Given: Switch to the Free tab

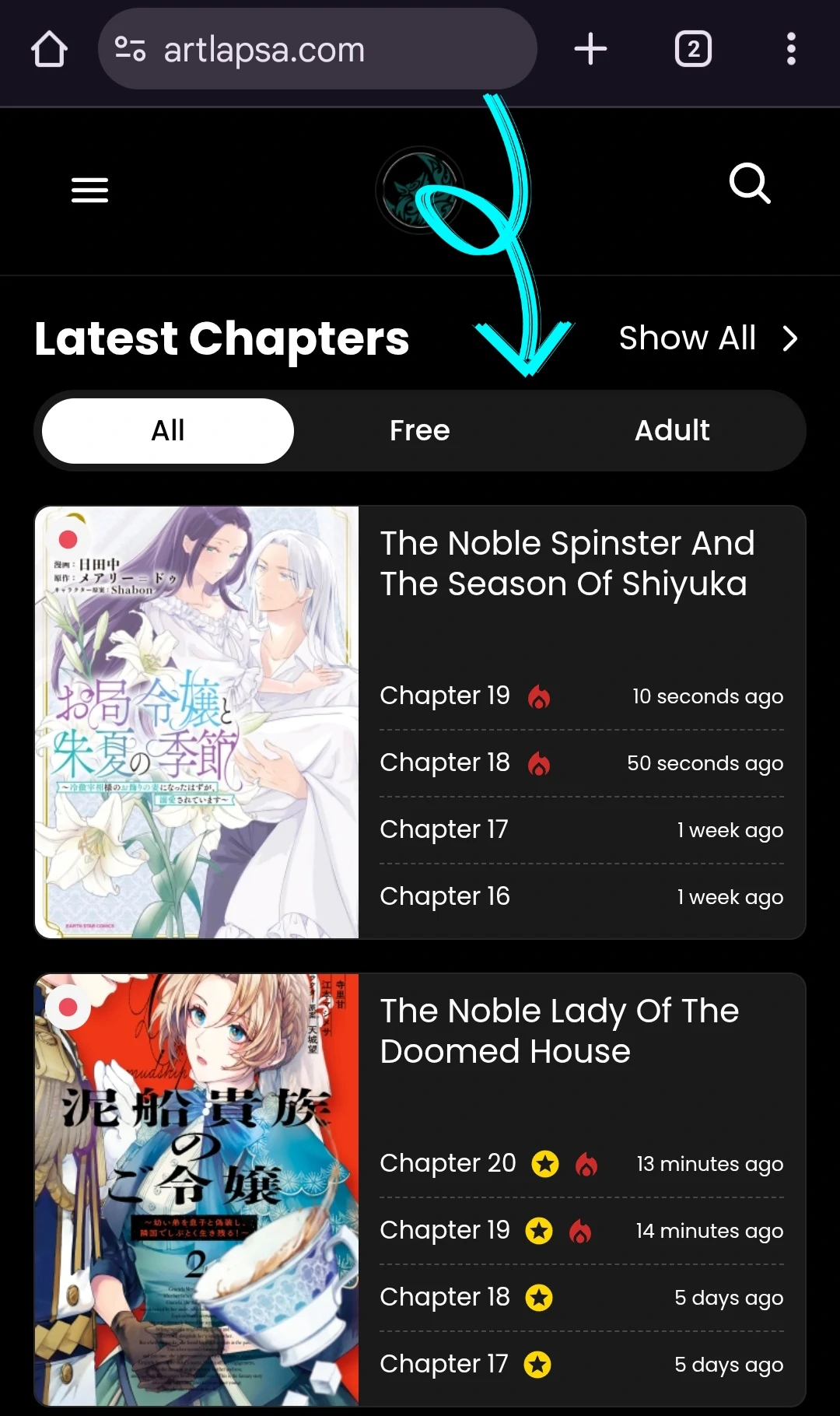Looking at the screenshot, I should point(420,430).
